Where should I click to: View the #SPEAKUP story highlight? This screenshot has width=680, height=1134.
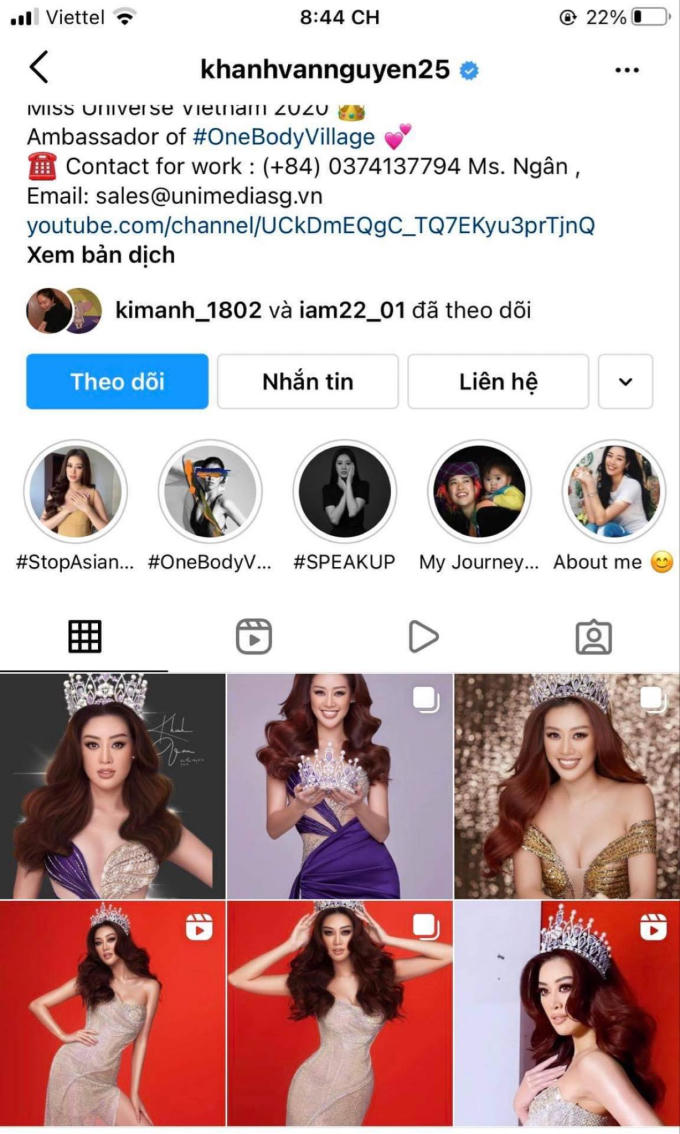click(344, 491)
